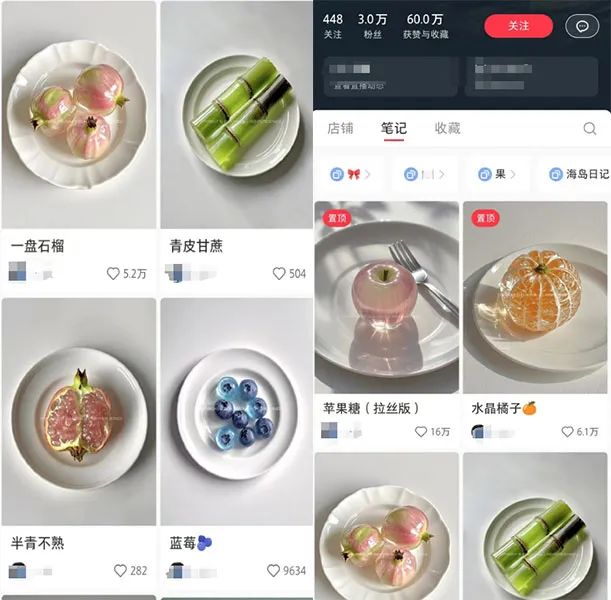The height and width of the screenshot is (600, 611).
Task: Open the 半青不熟 note card
Action: 78,410
